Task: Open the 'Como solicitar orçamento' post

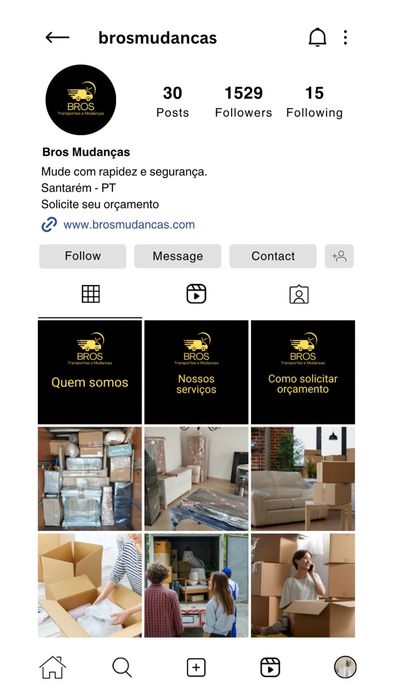Action: (303, 372)
